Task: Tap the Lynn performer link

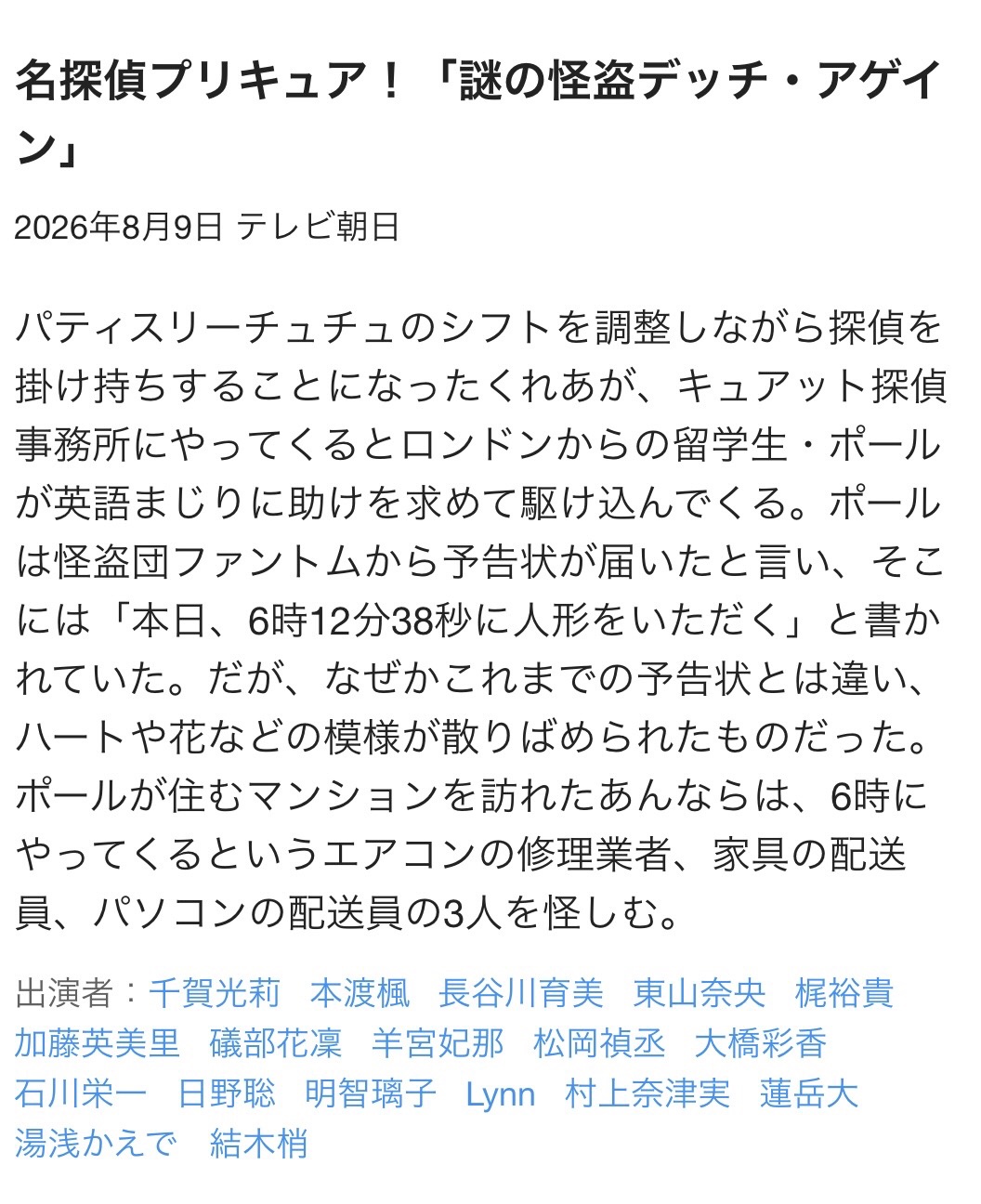Action: [501, 1093]
